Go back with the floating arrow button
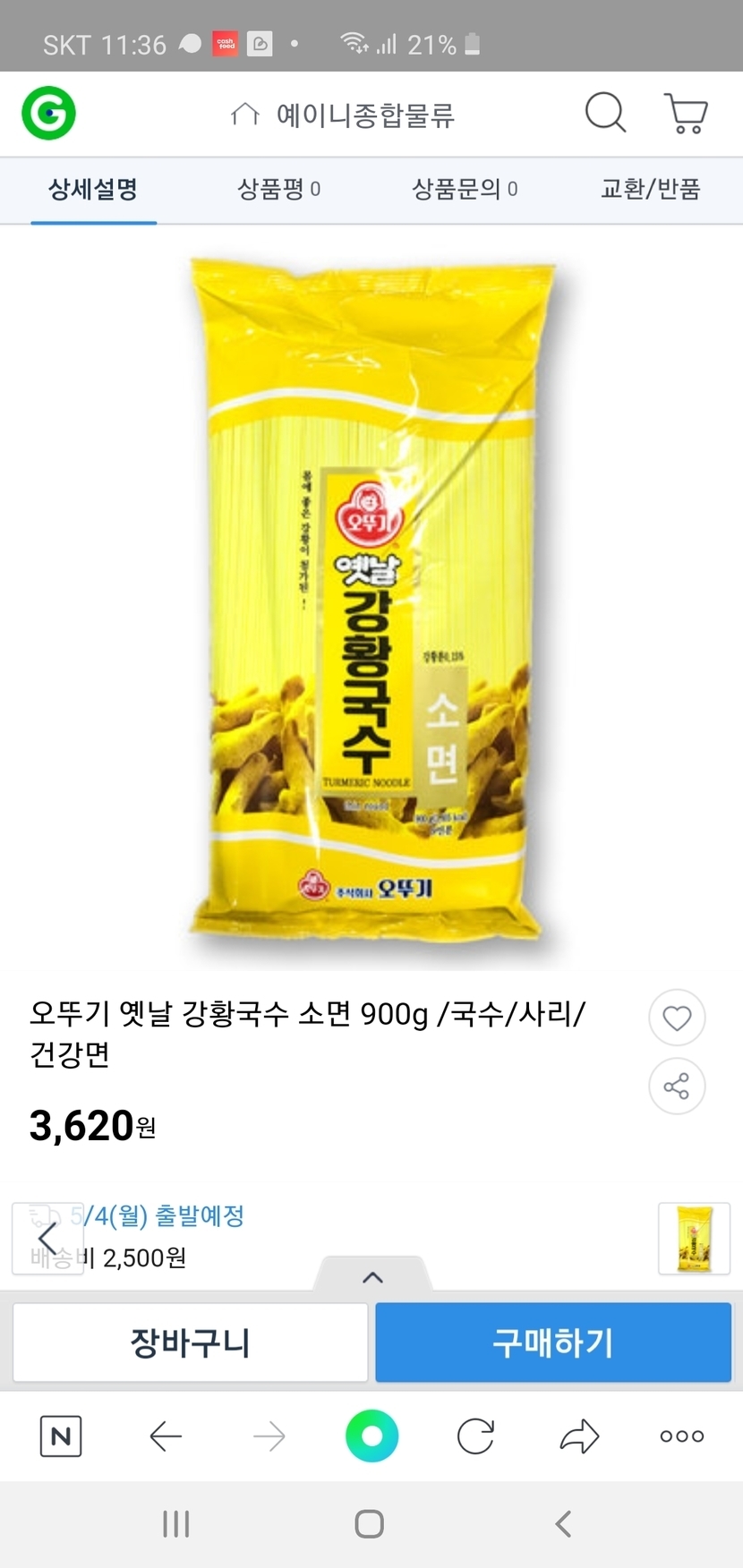Viewport: 743px width, 1568px height. (47, 1239)
